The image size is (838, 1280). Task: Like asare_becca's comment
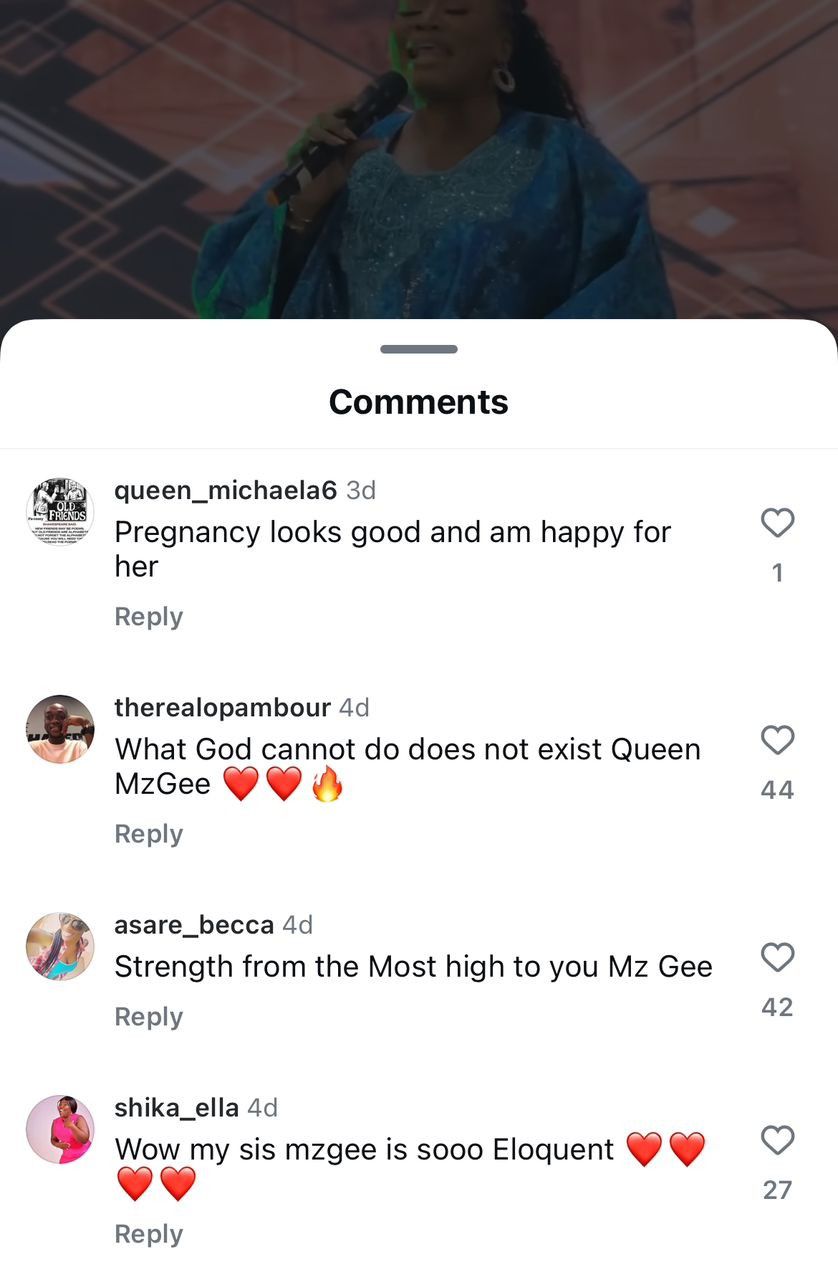[777, 957]
